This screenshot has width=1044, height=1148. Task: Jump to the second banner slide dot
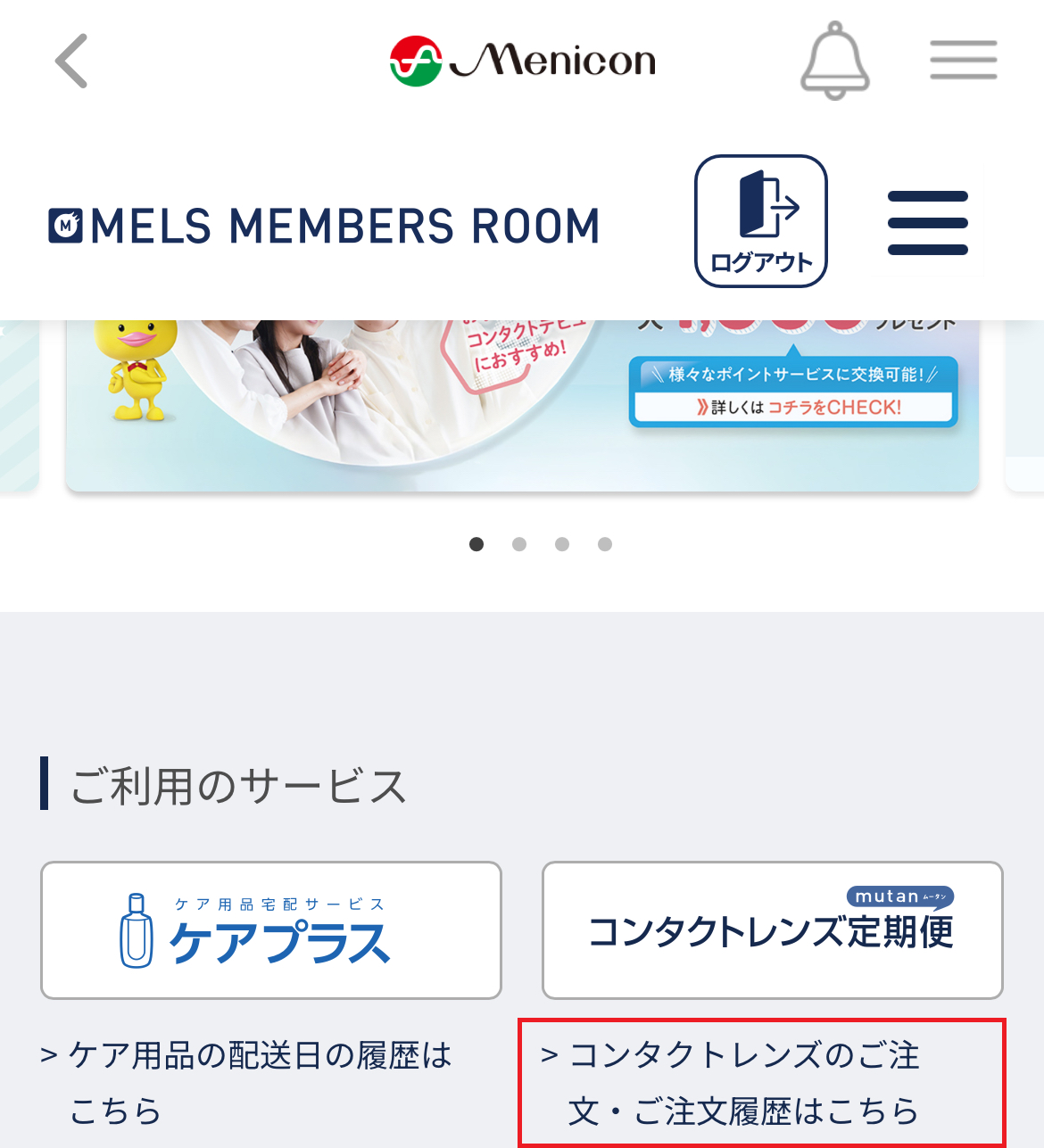point(519,544)
